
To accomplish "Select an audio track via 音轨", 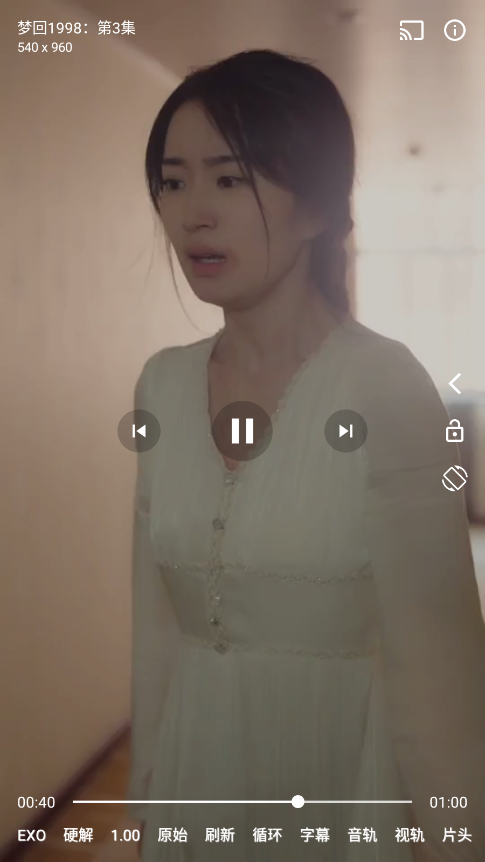I will coord(362,836).
